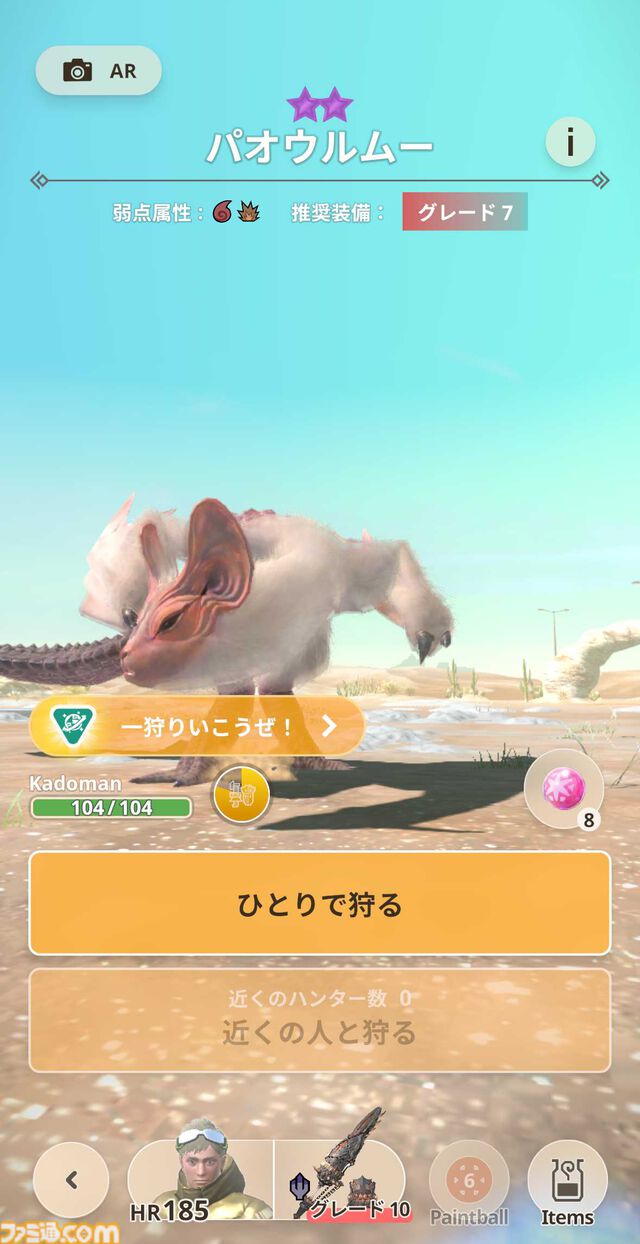Tap the round yellow gauge icon
Screen dimensions: 640x1244
pyautogui.click(x=241, y=795)
